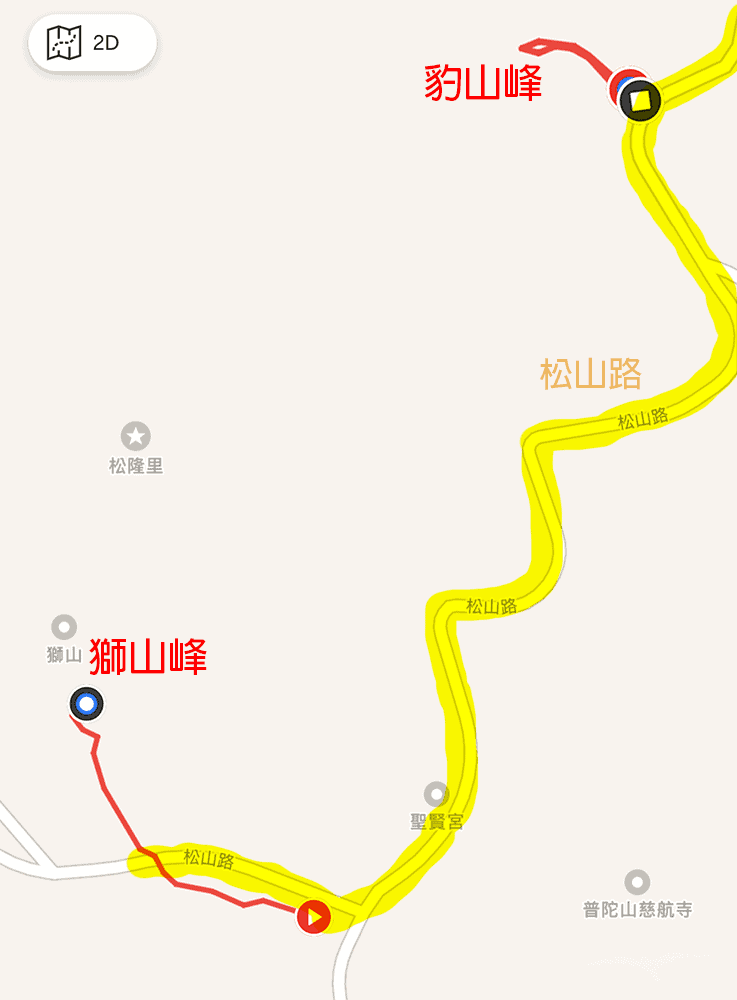The width and height of the screenshot is (737, 1000).
Task: Select the 松隆里 star marker
Action: click(x=136, y=437)
